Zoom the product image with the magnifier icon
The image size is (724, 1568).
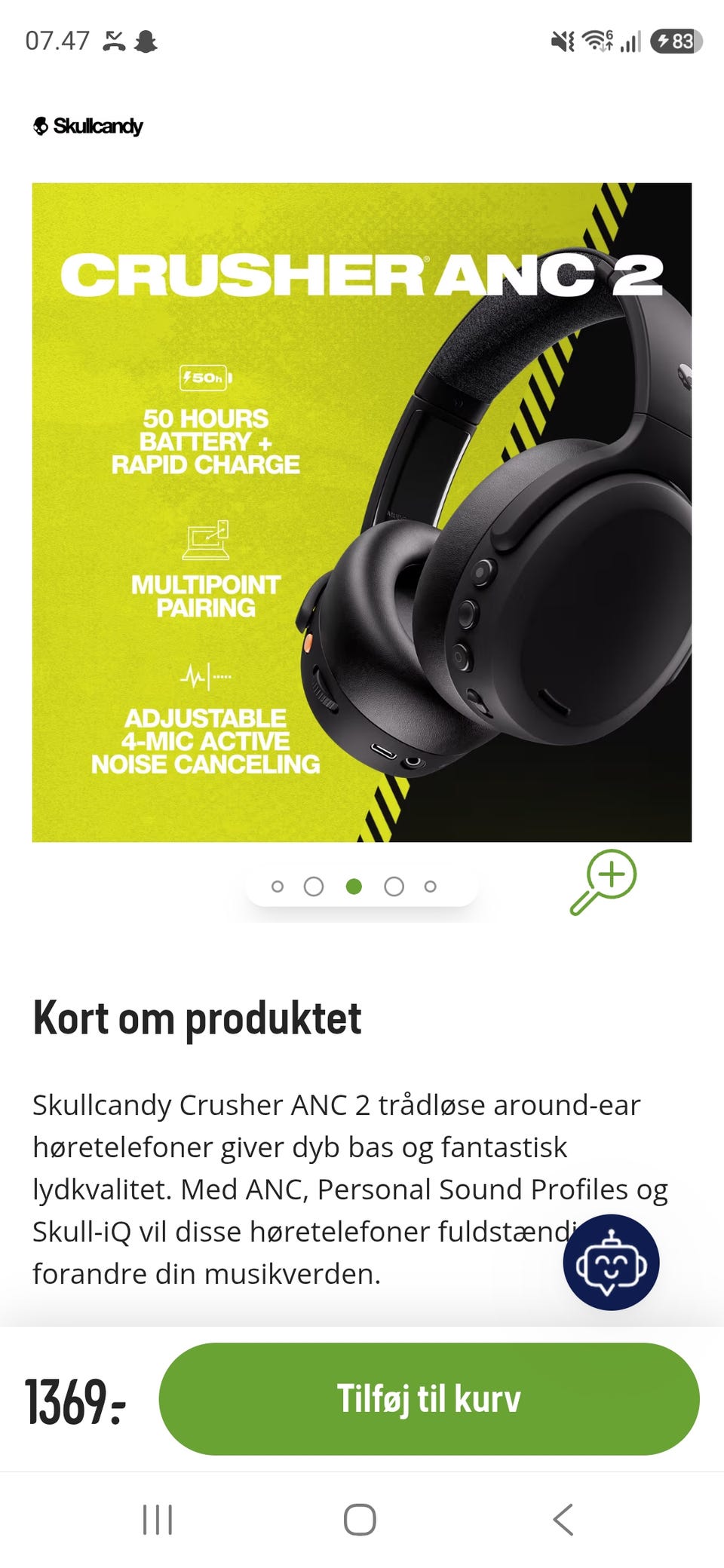(603, 882)
